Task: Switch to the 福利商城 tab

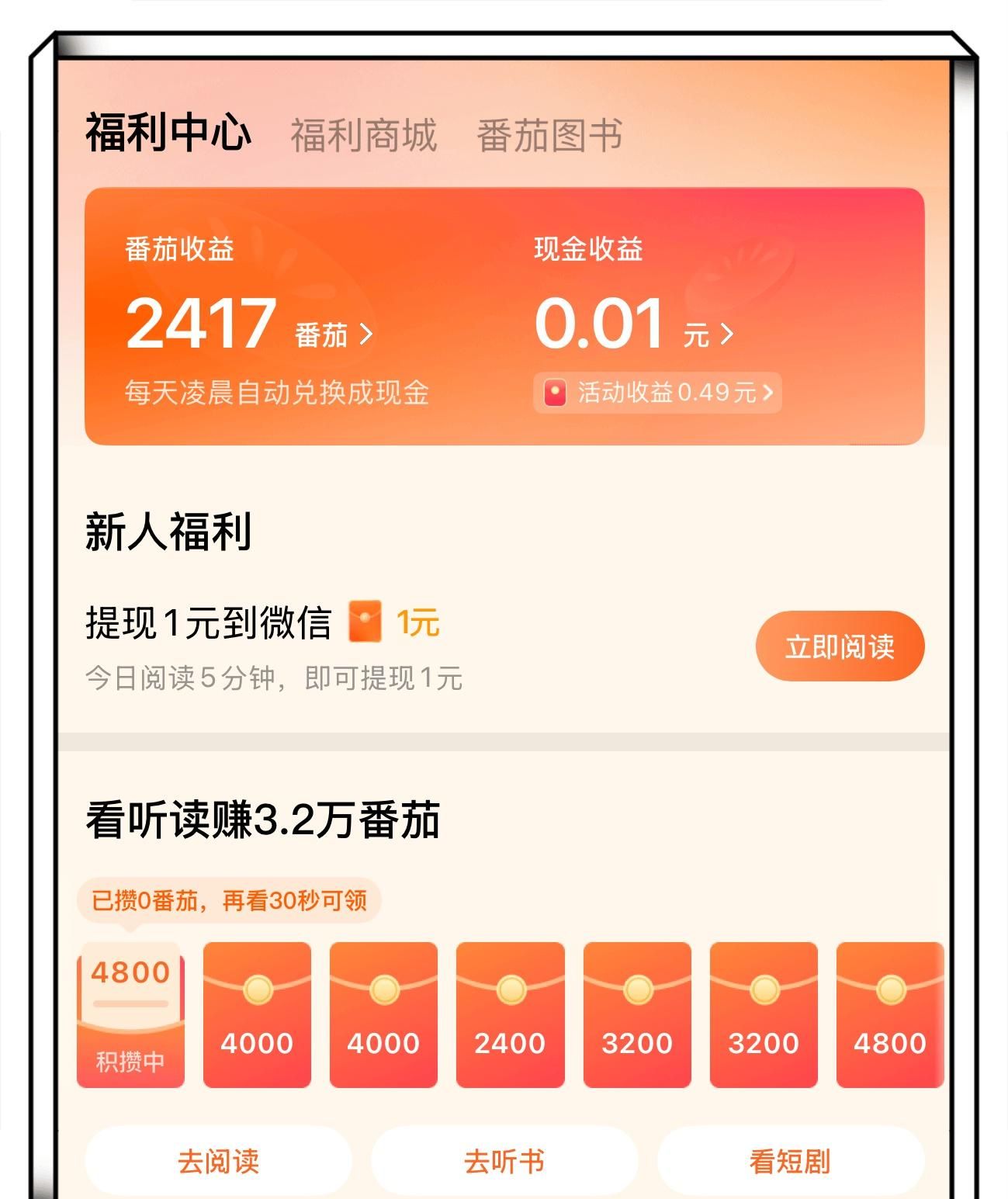Action: tap(363, 135)
